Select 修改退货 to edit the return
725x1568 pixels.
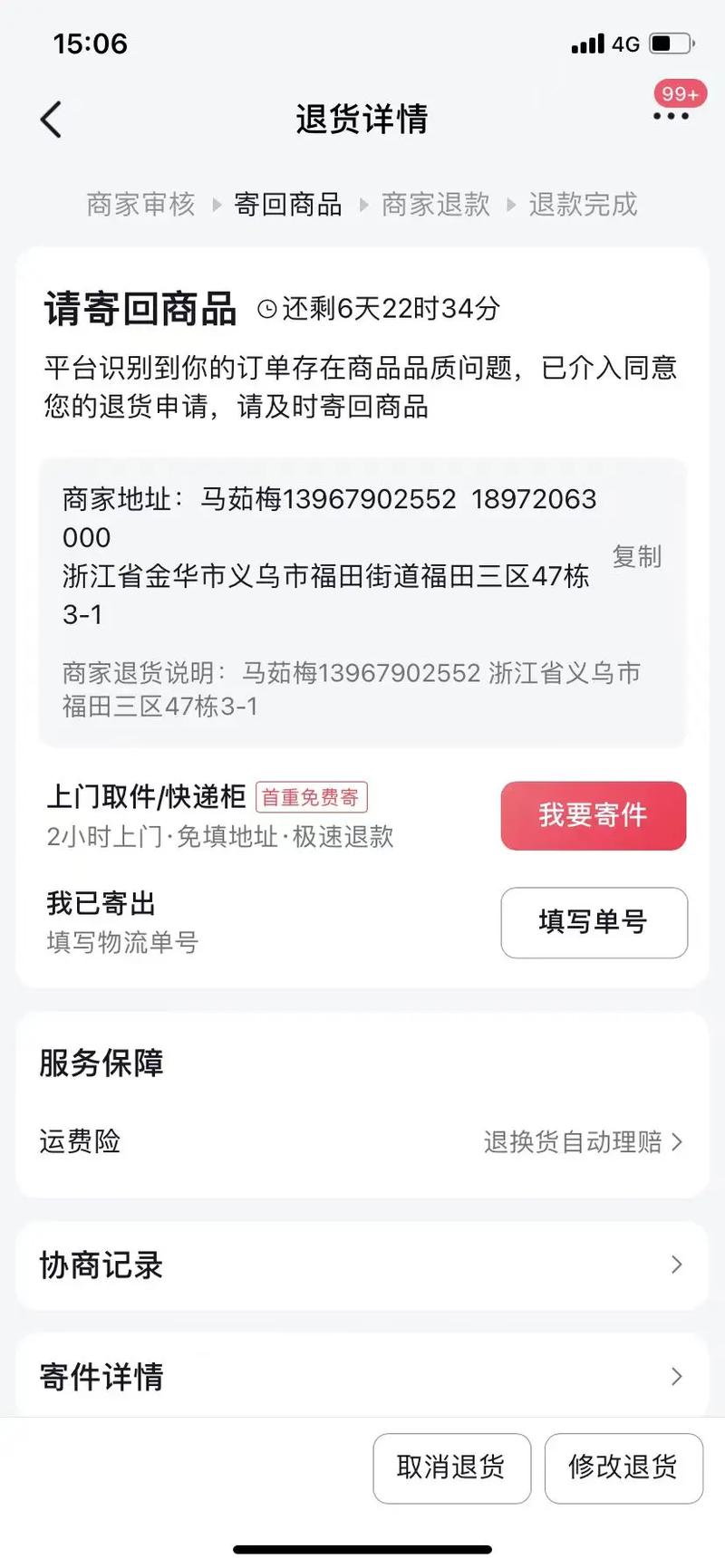623,1467
